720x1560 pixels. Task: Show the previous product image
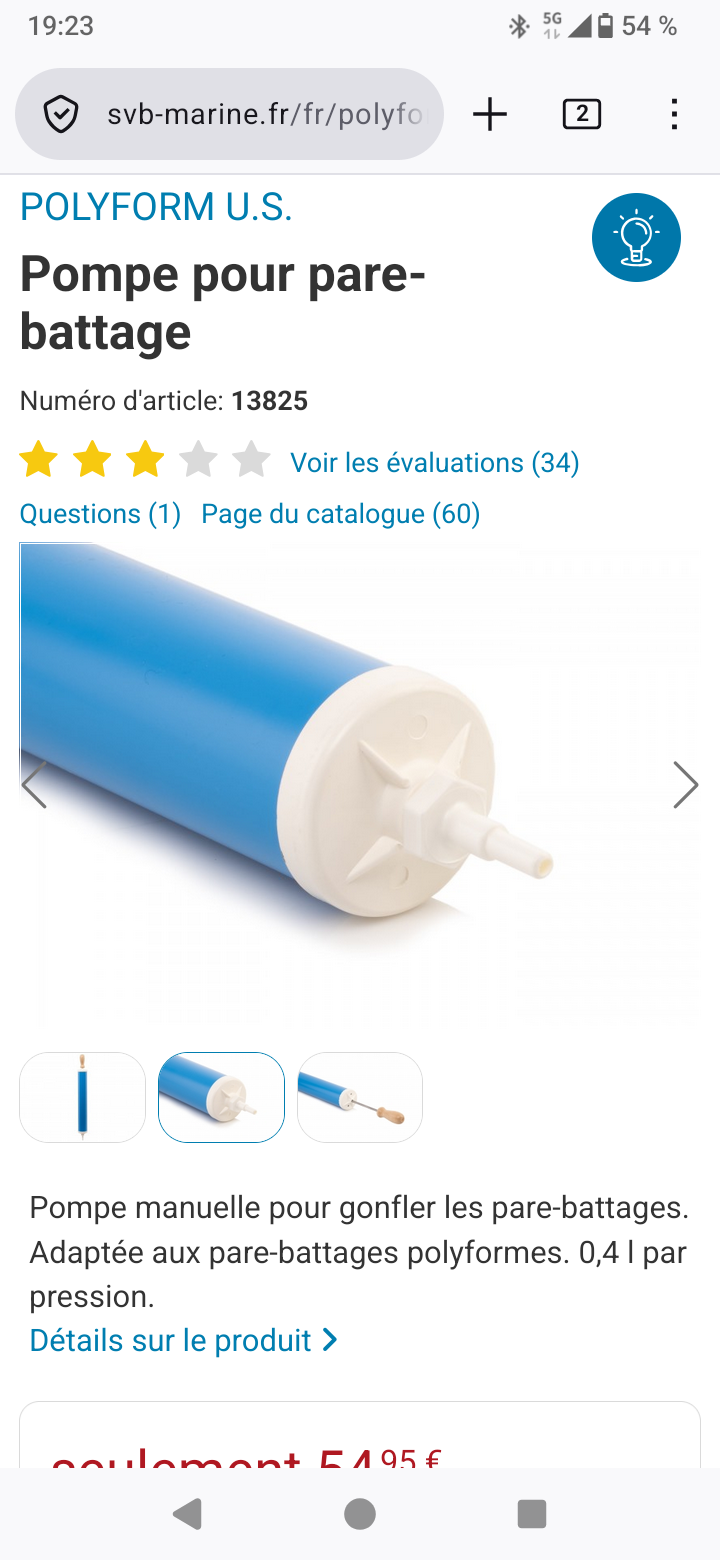click(35, 784)
